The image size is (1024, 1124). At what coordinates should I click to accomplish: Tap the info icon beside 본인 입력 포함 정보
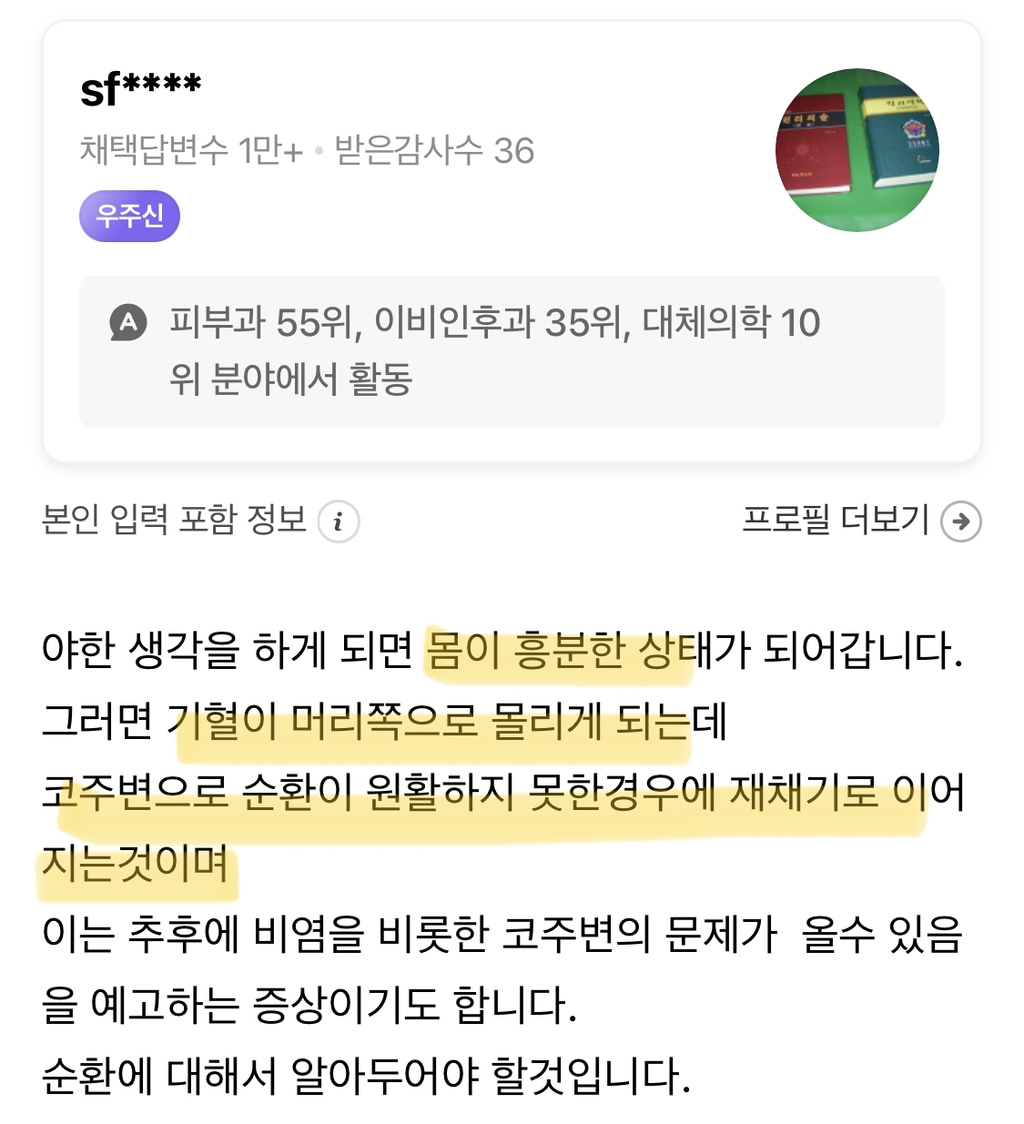338,522
